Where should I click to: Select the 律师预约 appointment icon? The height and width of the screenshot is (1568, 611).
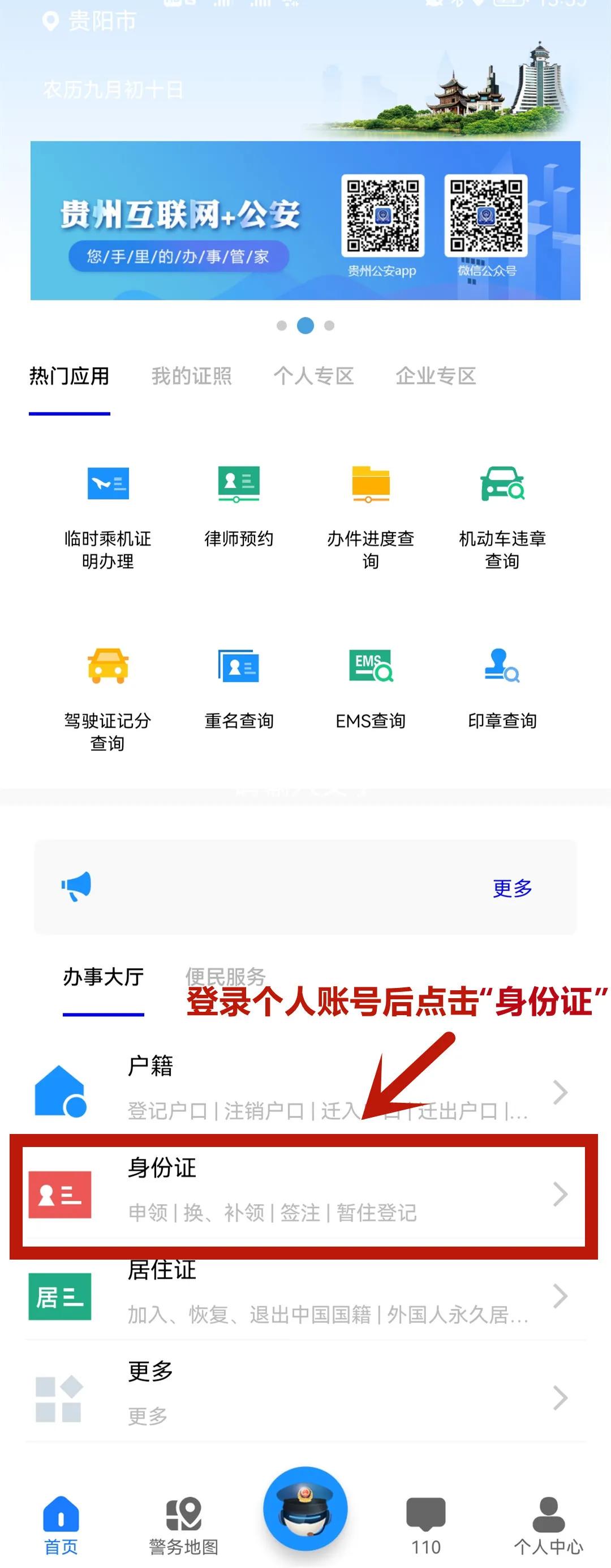tap(238, 485)
